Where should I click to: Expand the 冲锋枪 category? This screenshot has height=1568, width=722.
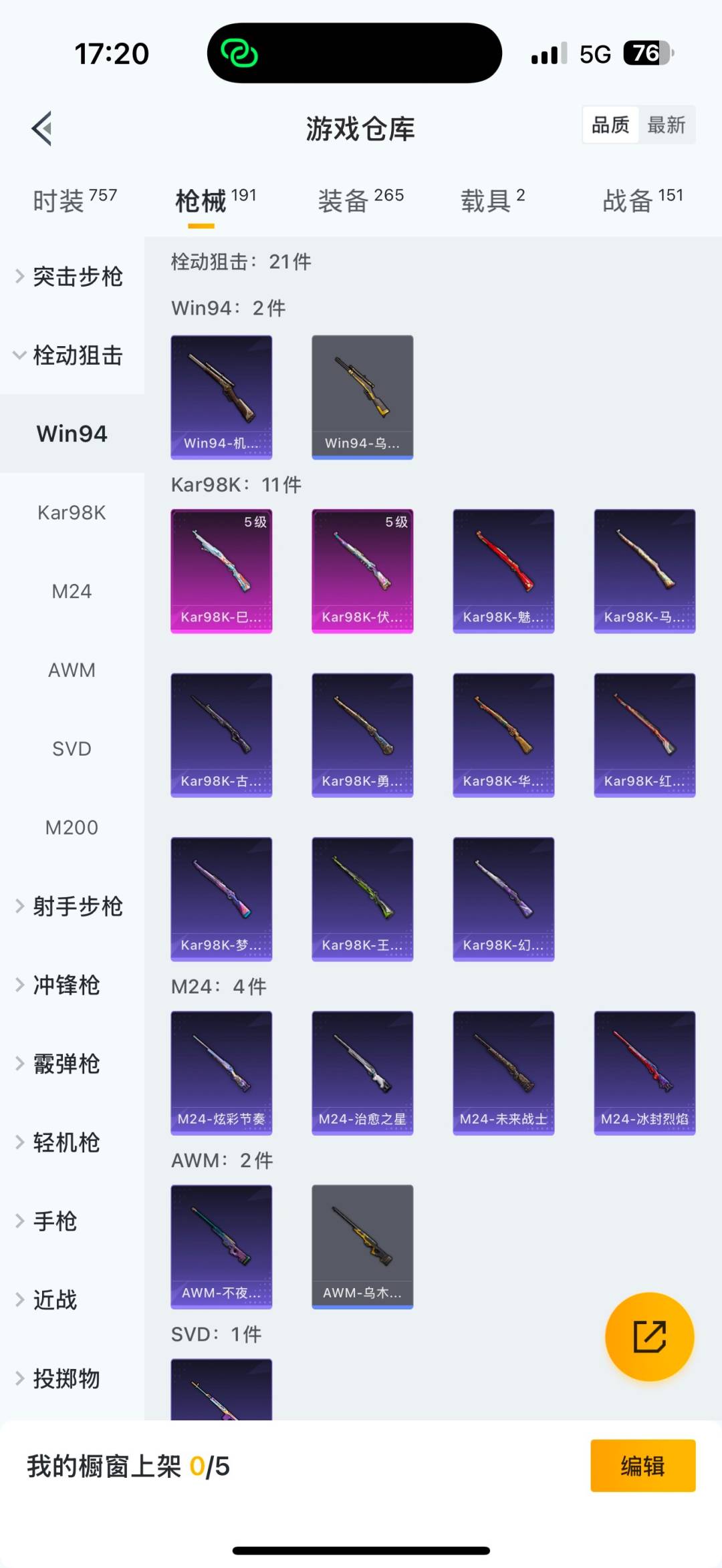pyautogui.click(x=67, y=985)
